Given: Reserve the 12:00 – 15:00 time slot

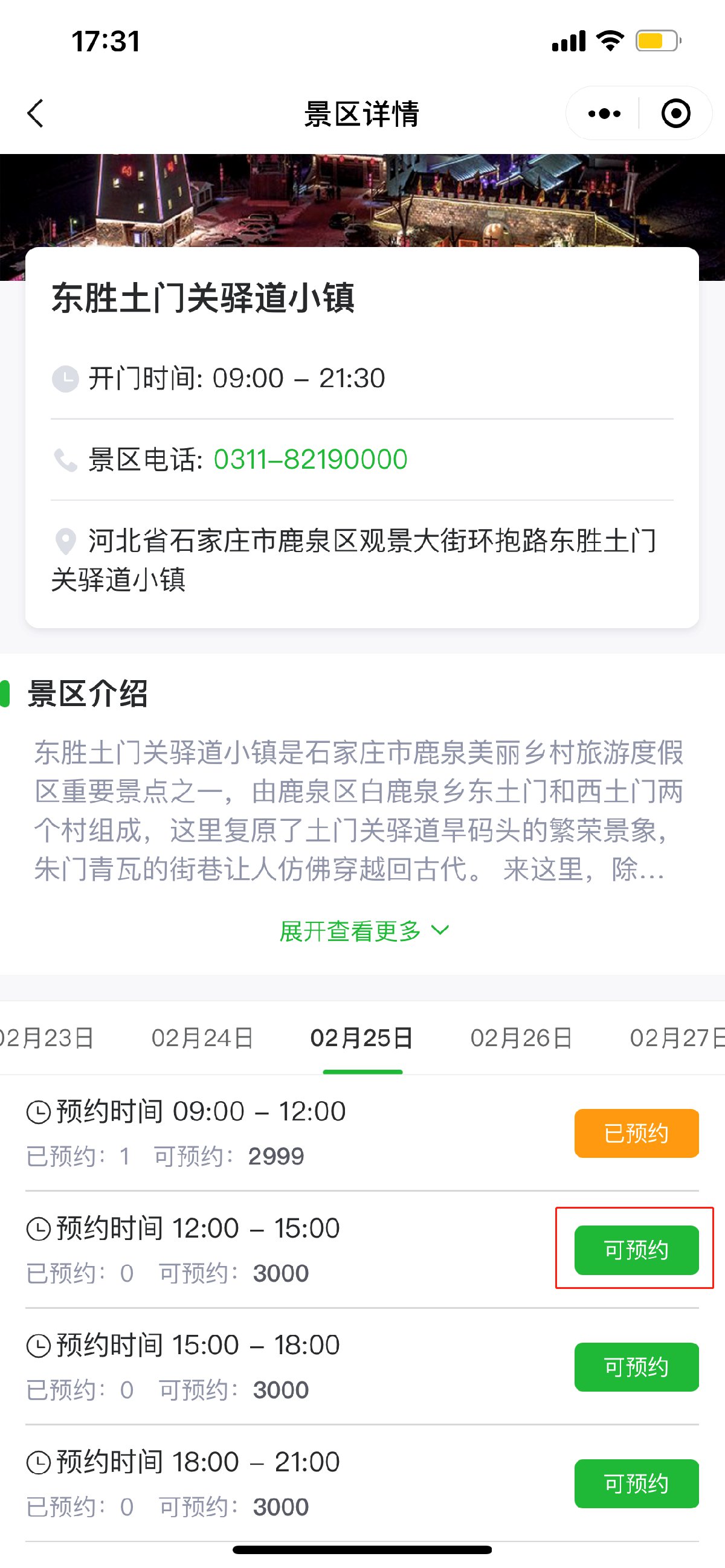Looking at the screenshot, I should coord(636,1250).
